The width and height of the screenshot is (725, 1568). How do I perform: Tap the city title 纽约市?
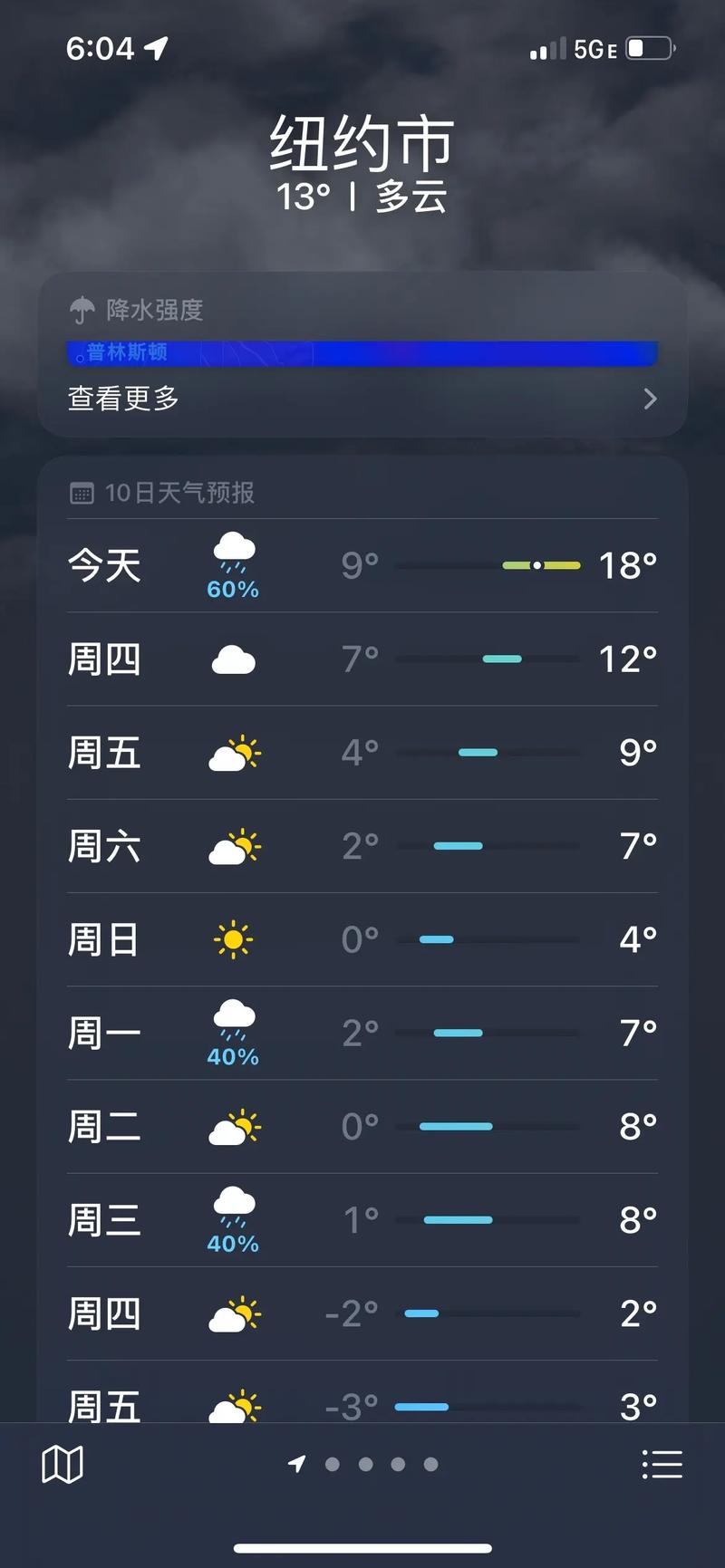(x=362, y=143)
